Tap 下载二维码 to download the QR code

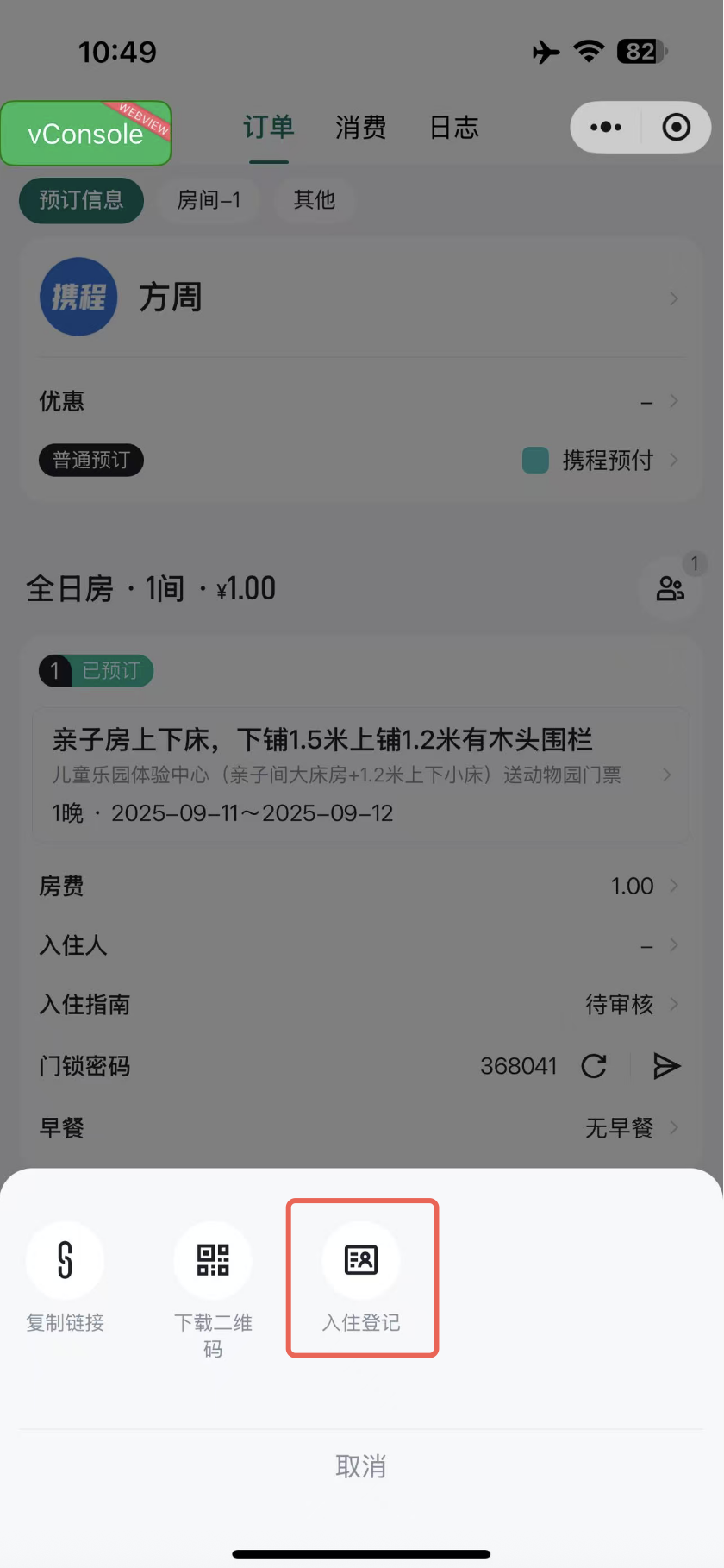tap(213, 1262)
